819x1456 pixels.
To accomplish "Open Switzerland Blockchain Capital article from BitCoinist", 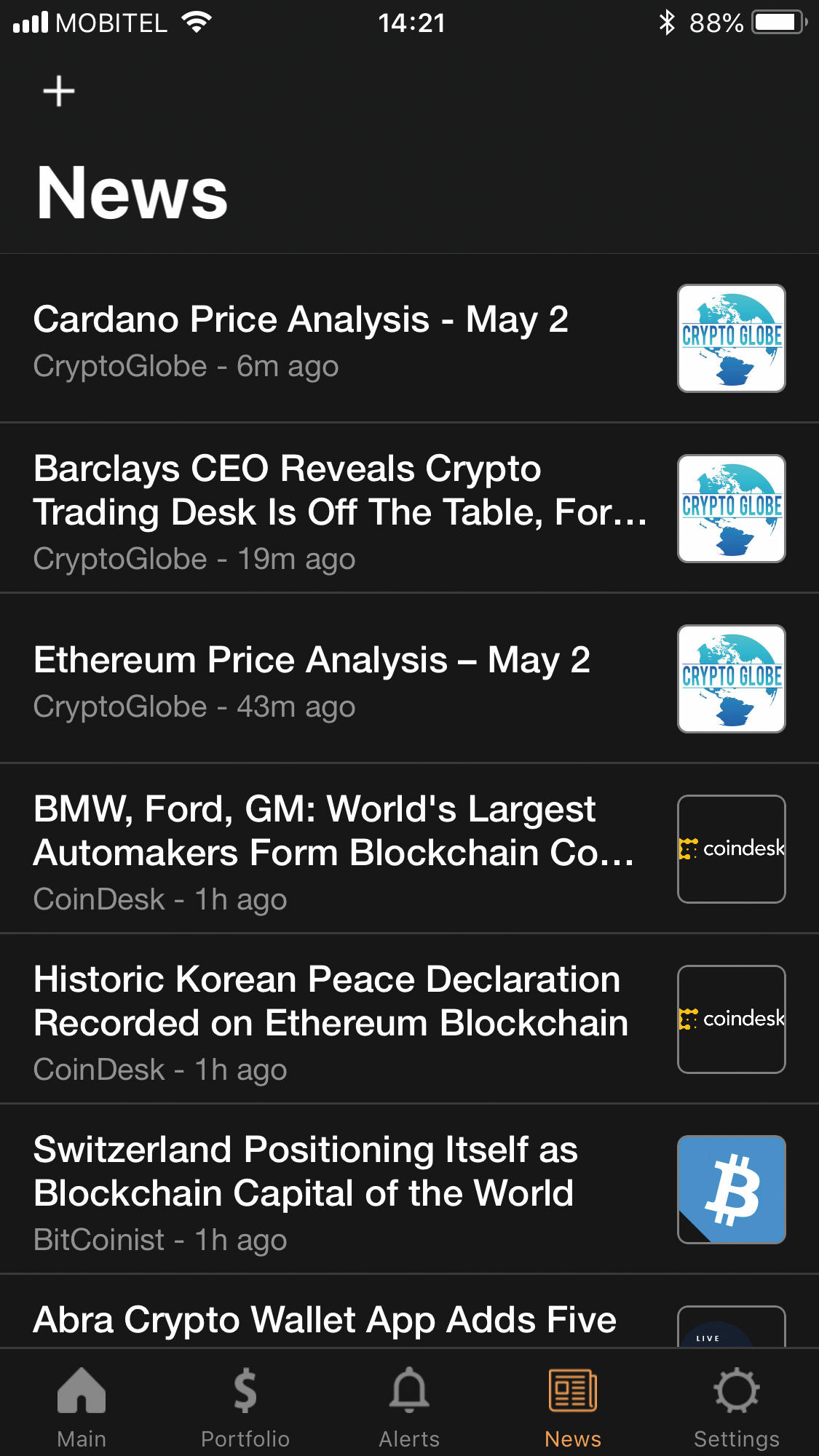I will [x=409, y=1189].
